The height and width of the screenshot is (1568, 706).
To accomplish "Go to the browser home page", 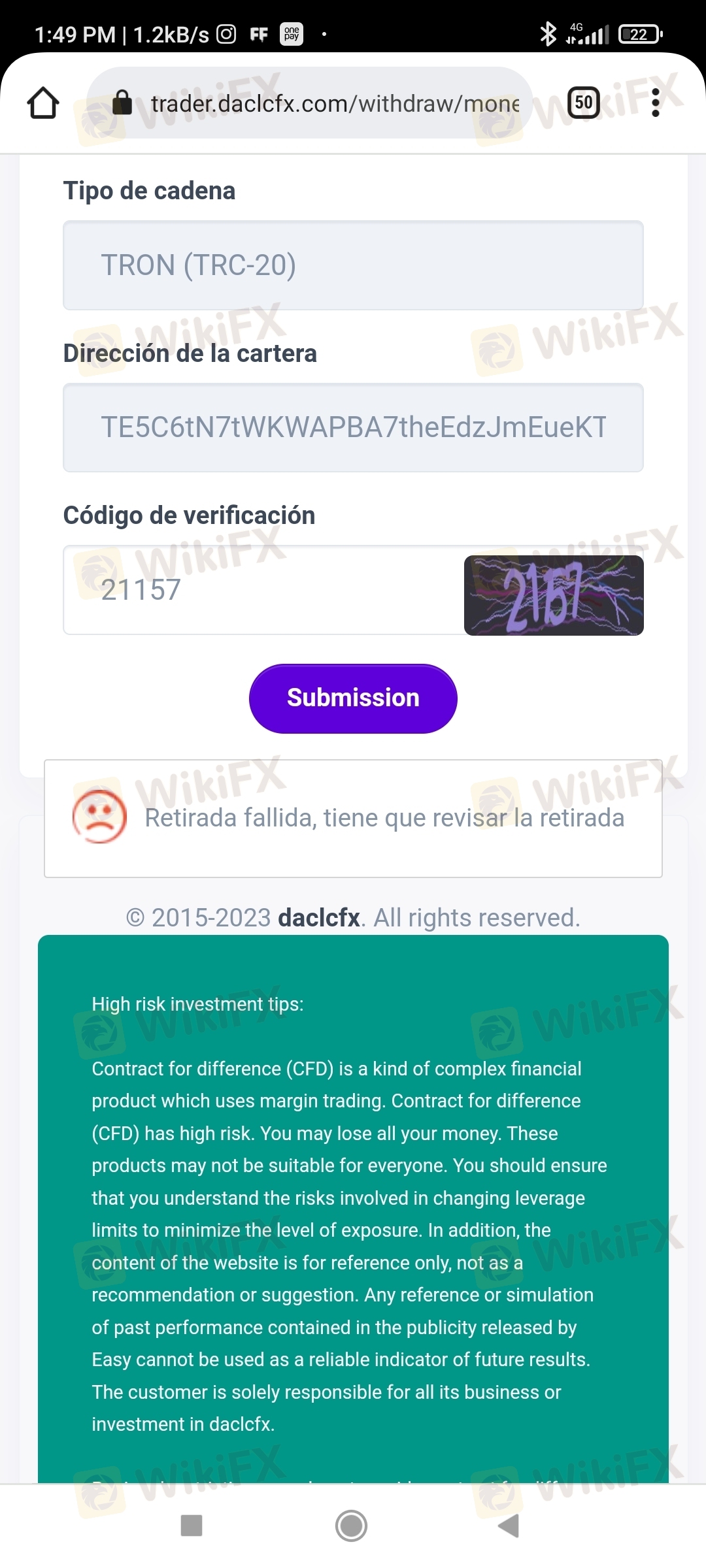I will click(43, 103).
